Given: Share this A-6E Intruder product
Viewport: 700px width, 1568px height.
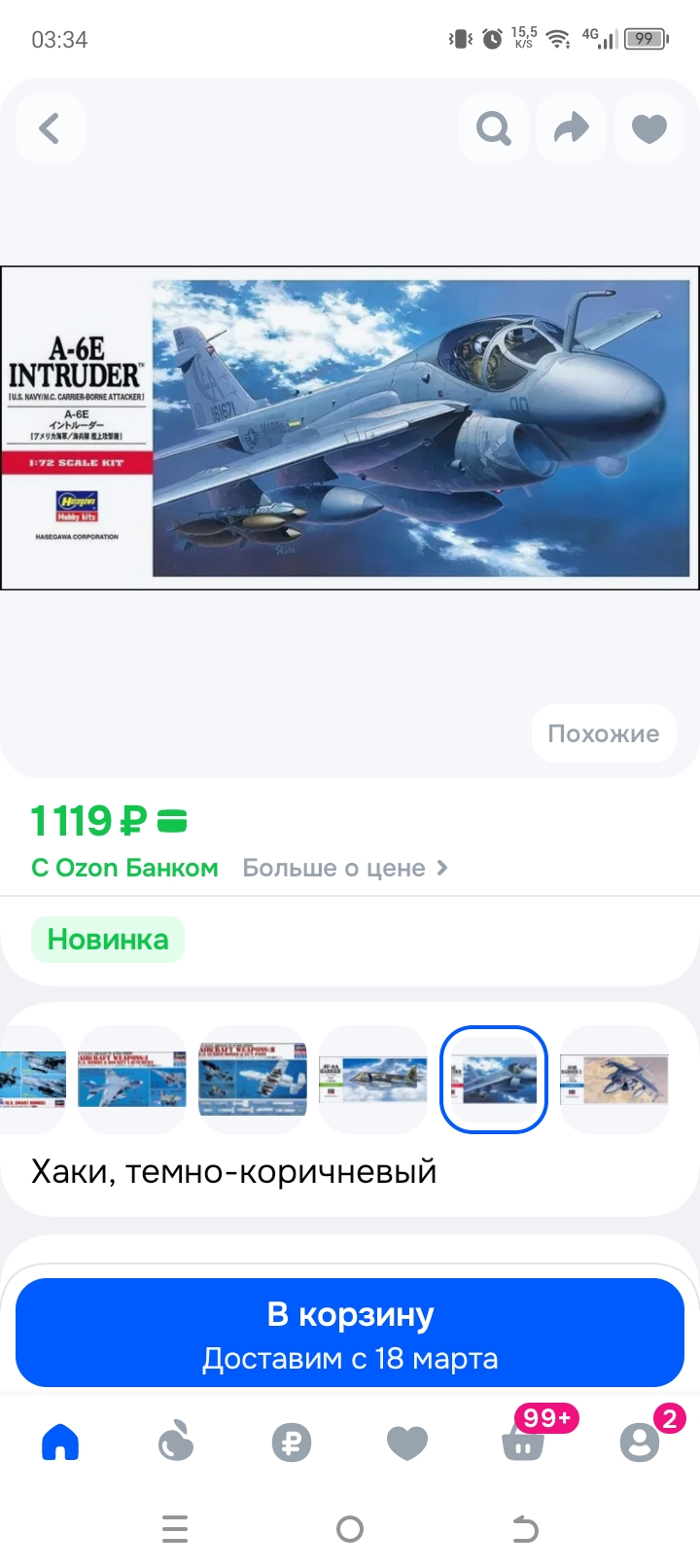Looking at the screenshot, I should point(572,128).
